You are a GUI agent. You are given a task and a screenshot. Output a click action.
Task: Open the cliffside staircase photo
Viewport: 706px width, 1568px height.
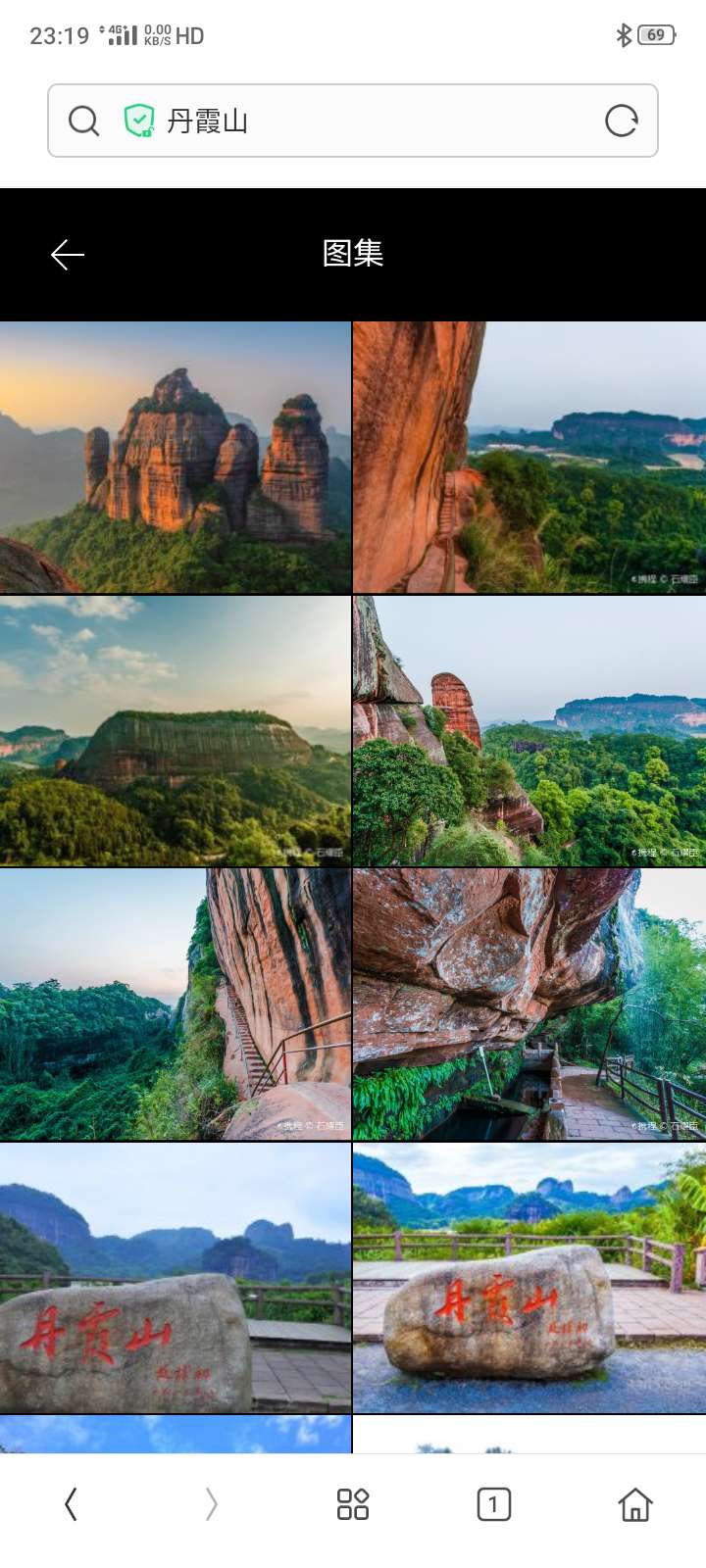tap(175, 1004)
